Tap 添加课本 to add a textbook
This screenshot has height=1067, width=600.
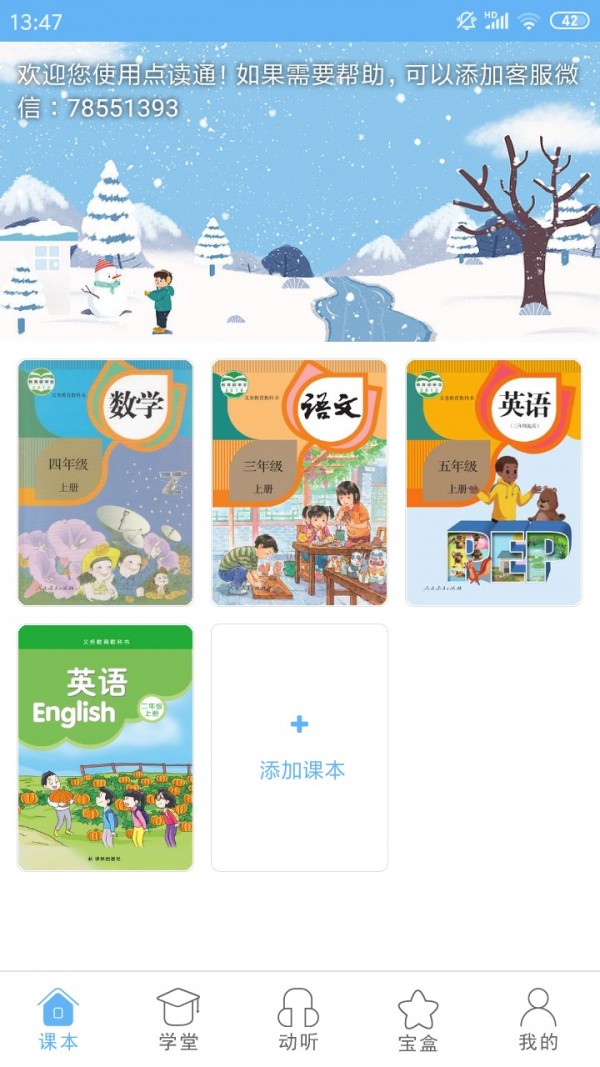tap(299, 747)
